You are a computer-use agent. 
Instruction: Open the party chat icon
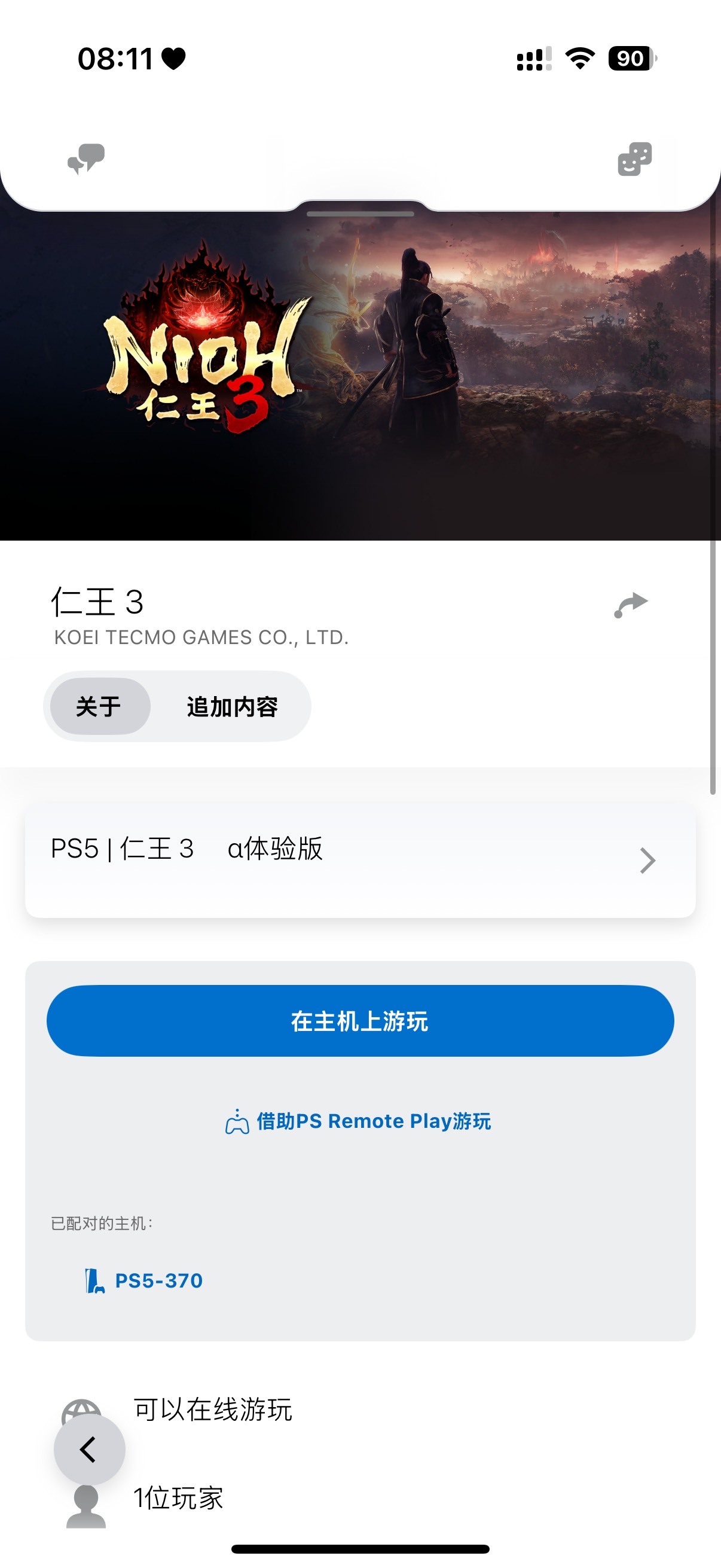pyautogui.click(x=85, y=159)
